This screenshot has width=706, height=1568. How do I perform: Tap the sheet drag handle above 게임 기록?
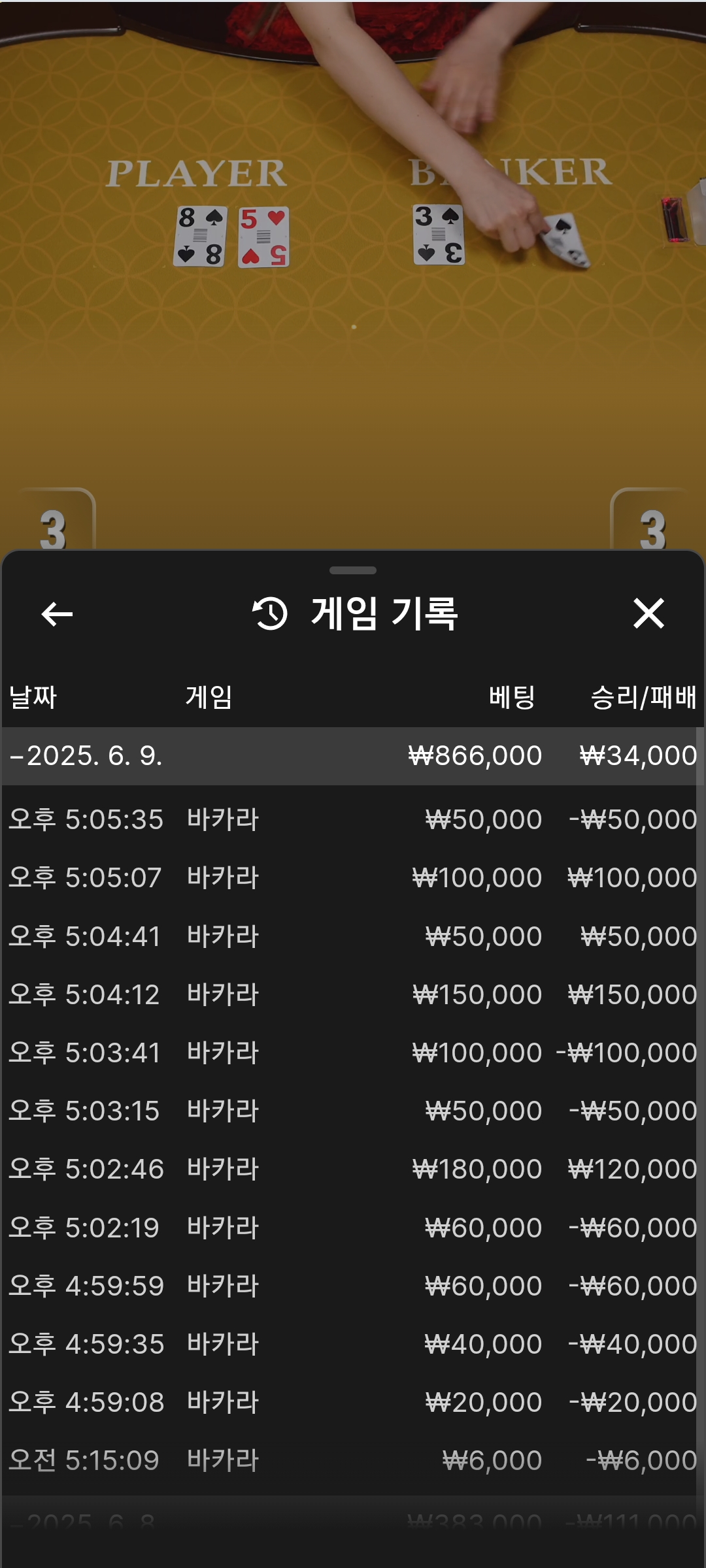pyautogui.click(x=353, y=570)
